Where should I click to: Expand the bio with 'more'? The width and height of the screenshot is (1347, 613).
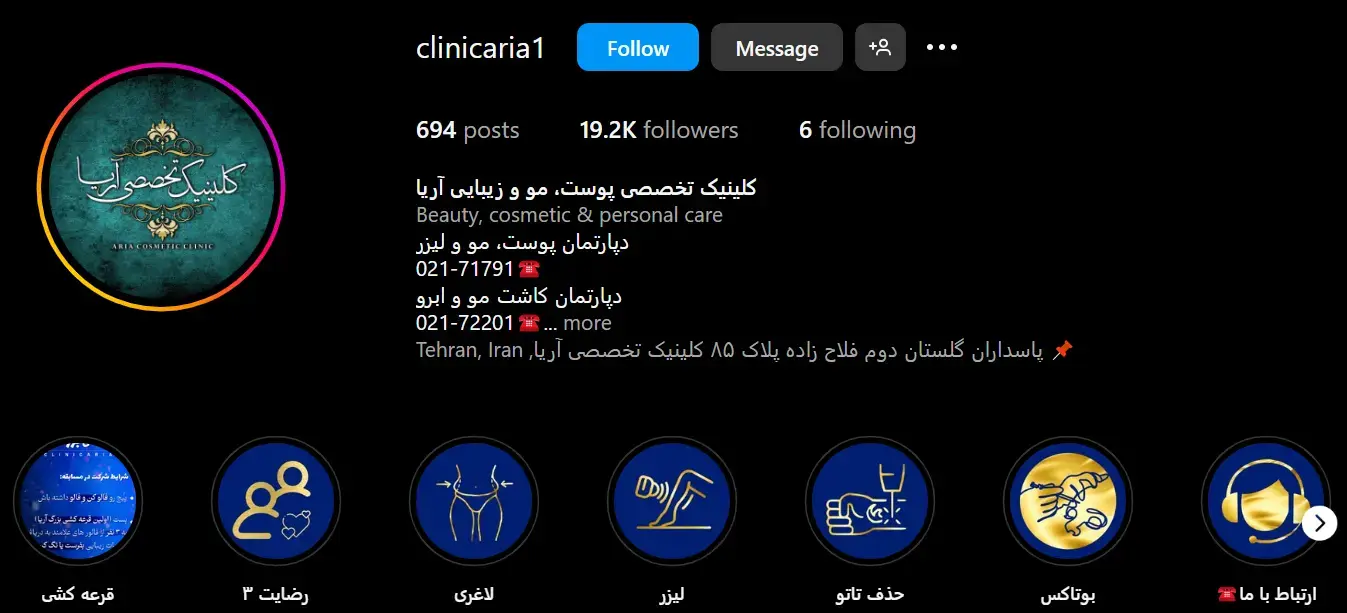tap(587, 323)
